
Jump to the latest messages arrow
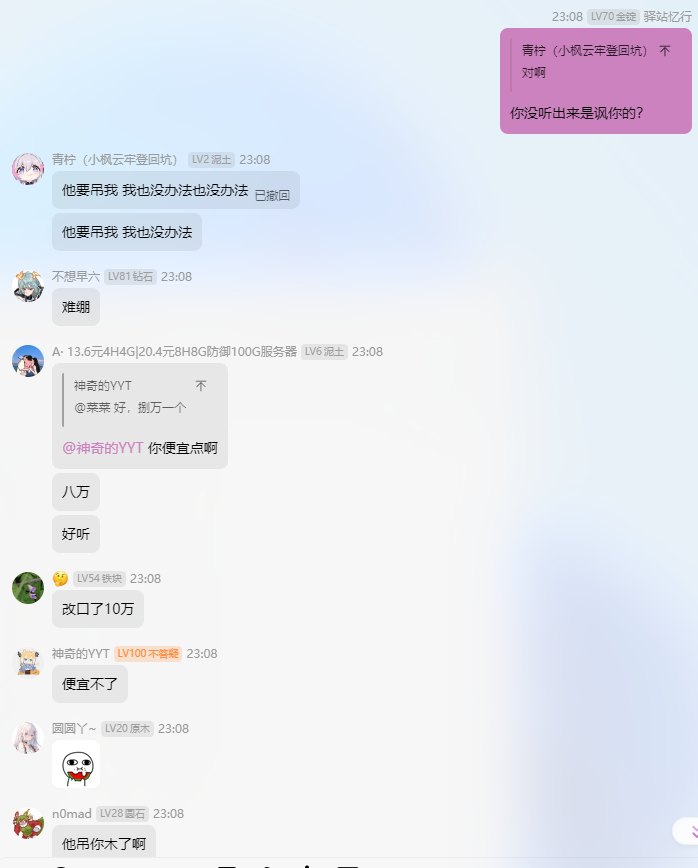(x=689, y=831)
